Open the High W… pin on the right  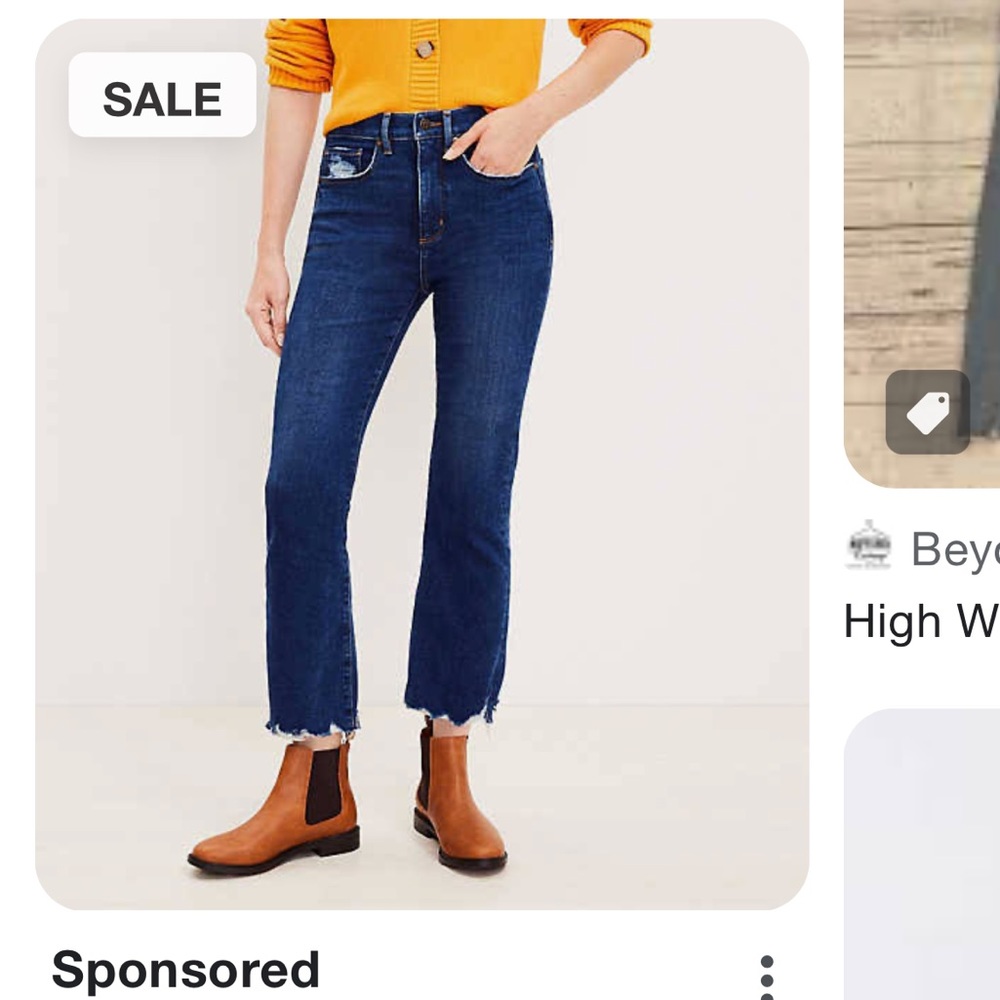[921, 621]
